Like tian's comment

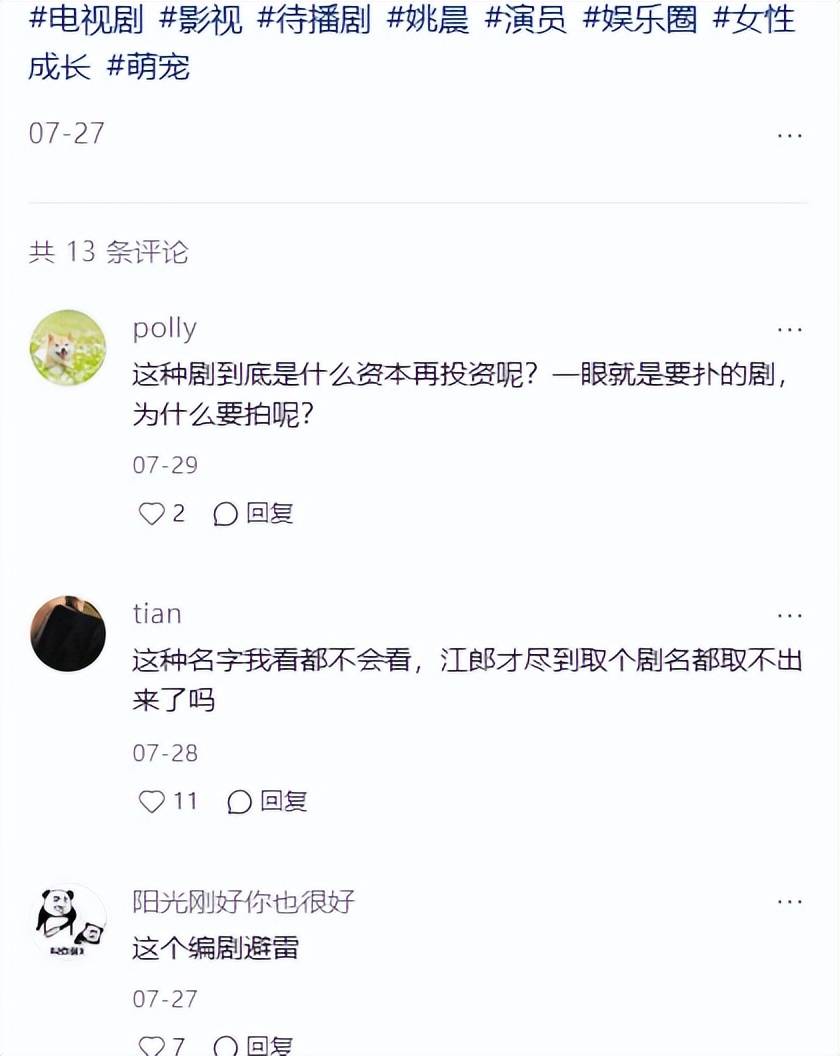click(152, 801)
